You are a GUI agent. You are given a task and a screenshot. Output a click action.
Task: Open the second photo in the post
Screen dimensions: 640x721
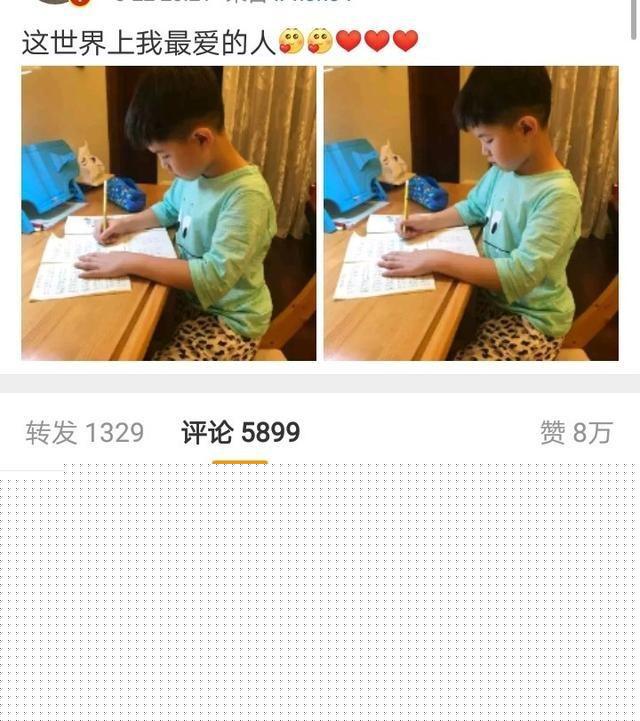(x=471, y=213)
